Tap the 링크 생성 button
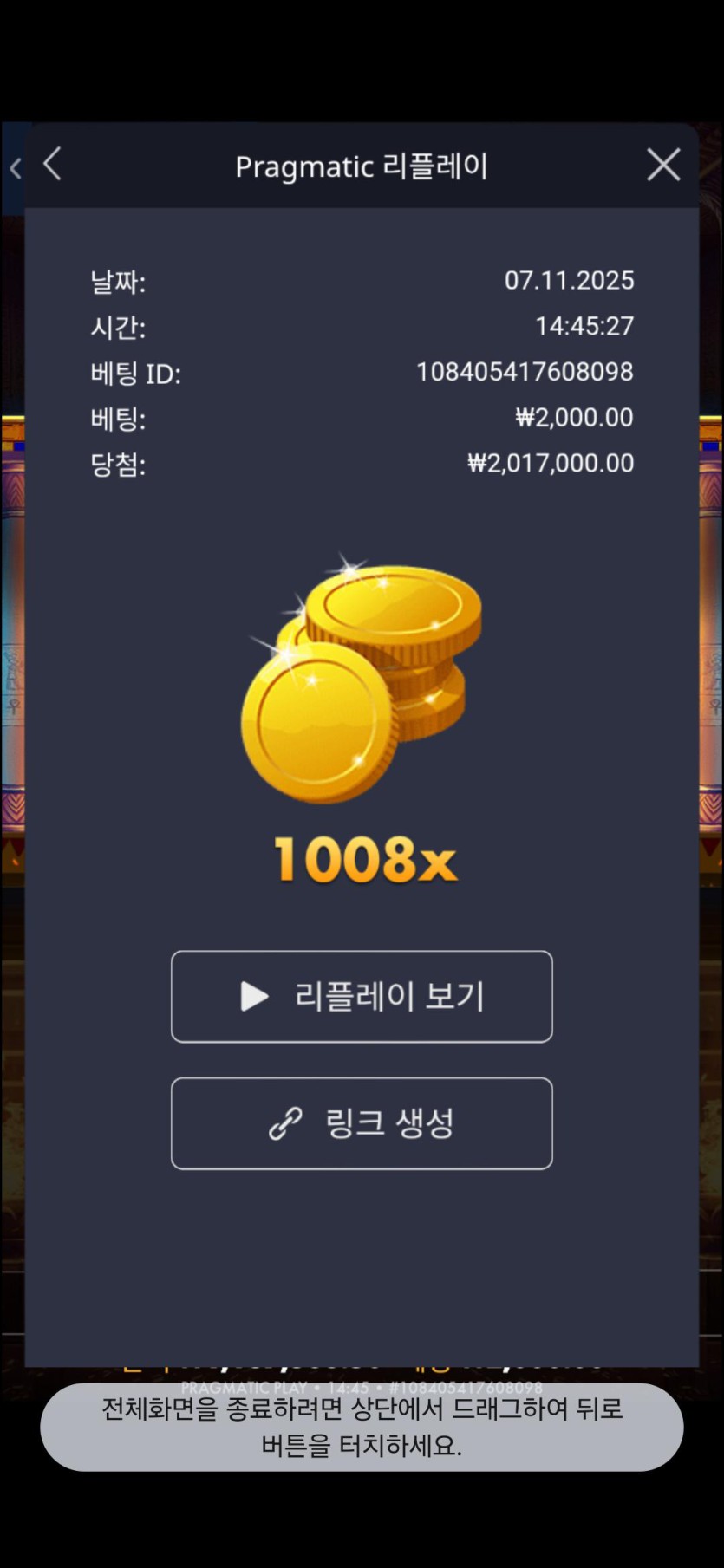Viewport: 724px width, 1568px height. (362, 1122)
